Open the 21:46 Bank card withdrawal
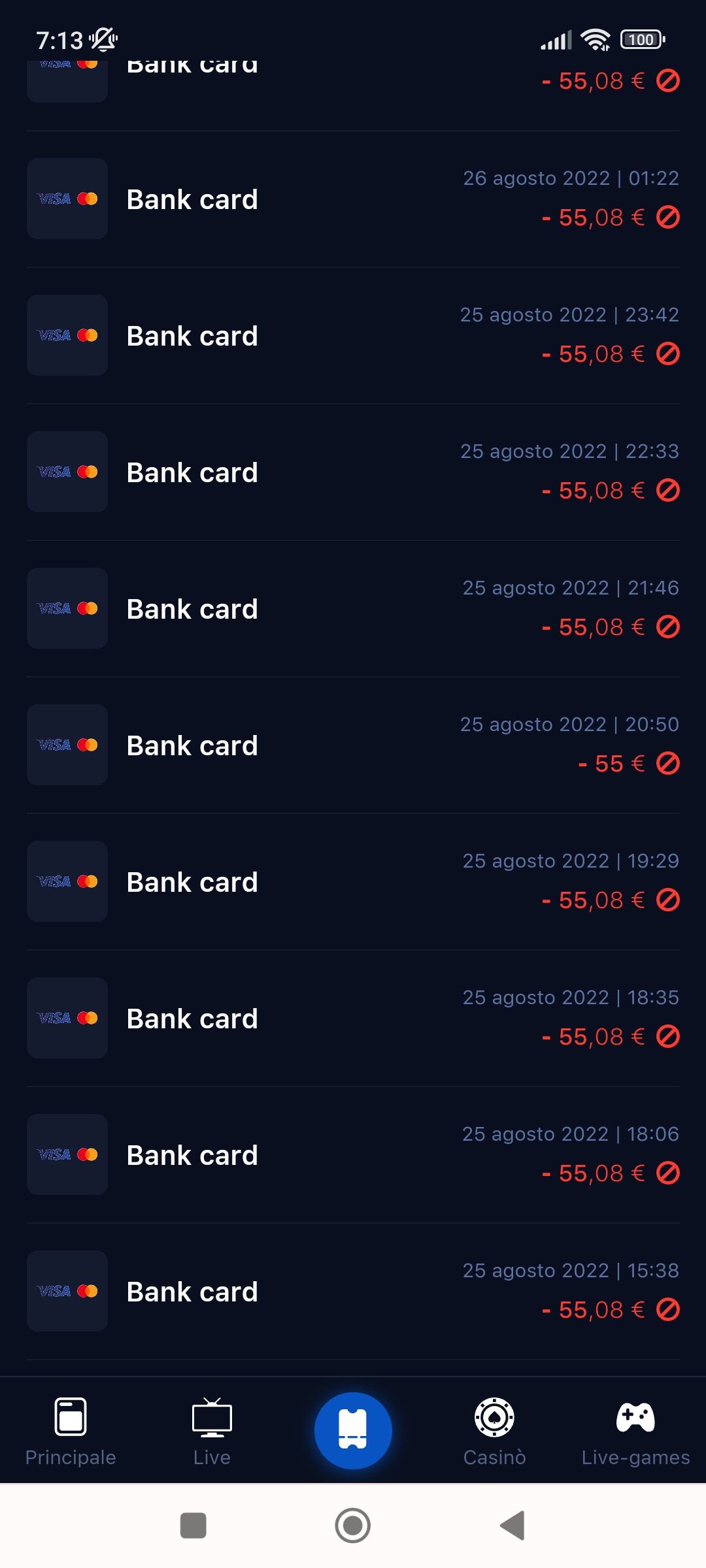Screen dimensions: 706x1568 pyautogui.click(x=353, y=609)
